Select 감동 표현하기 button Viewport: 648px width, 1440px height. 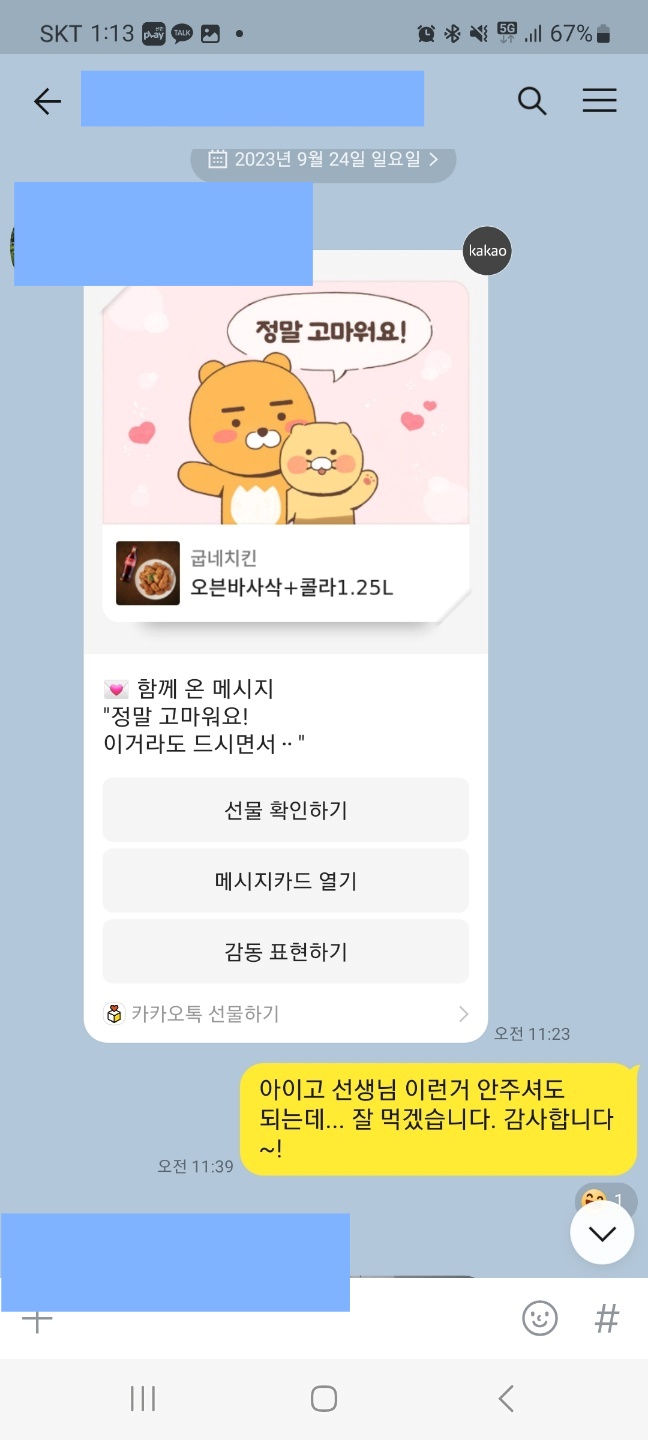286,952
